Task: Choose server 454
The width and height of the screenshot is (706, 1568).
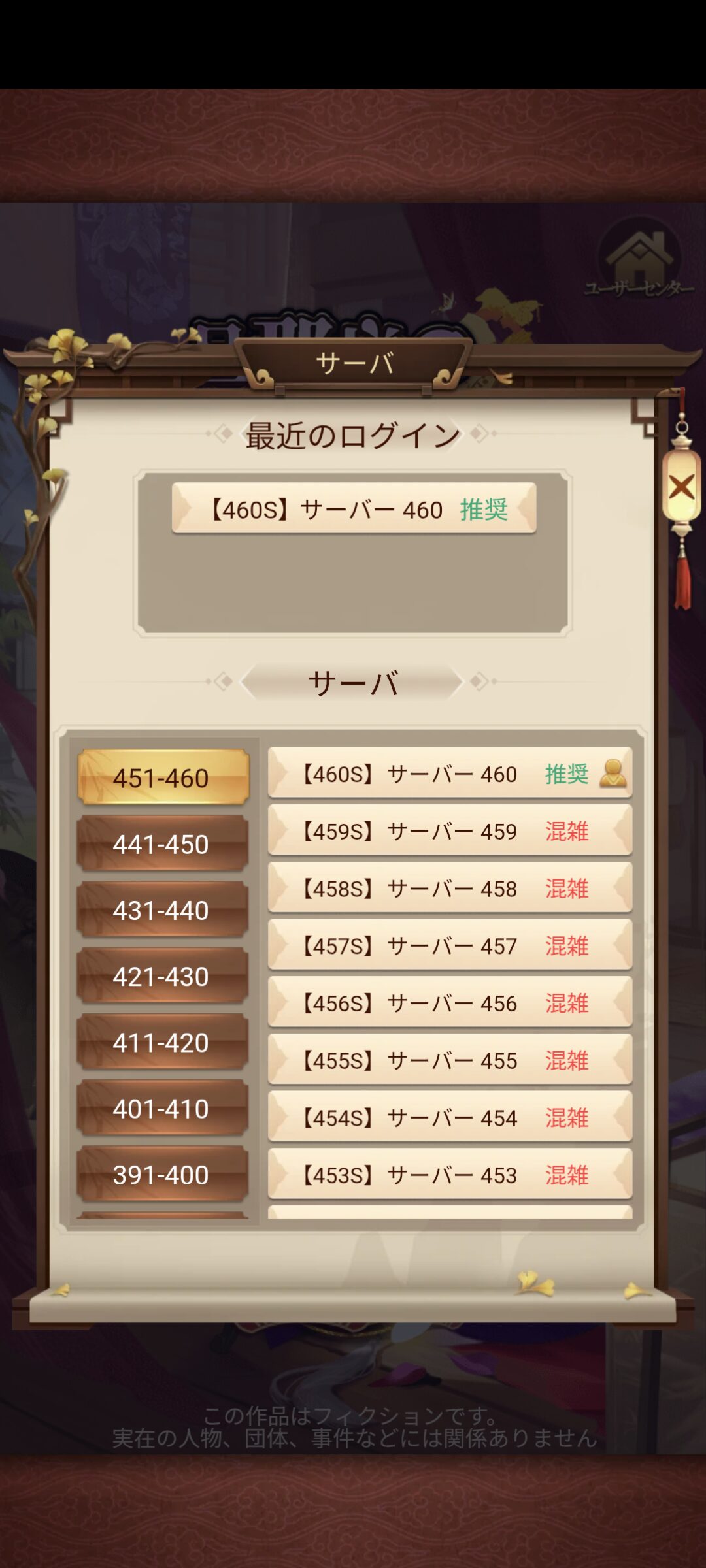Action: pos(450,1117)
